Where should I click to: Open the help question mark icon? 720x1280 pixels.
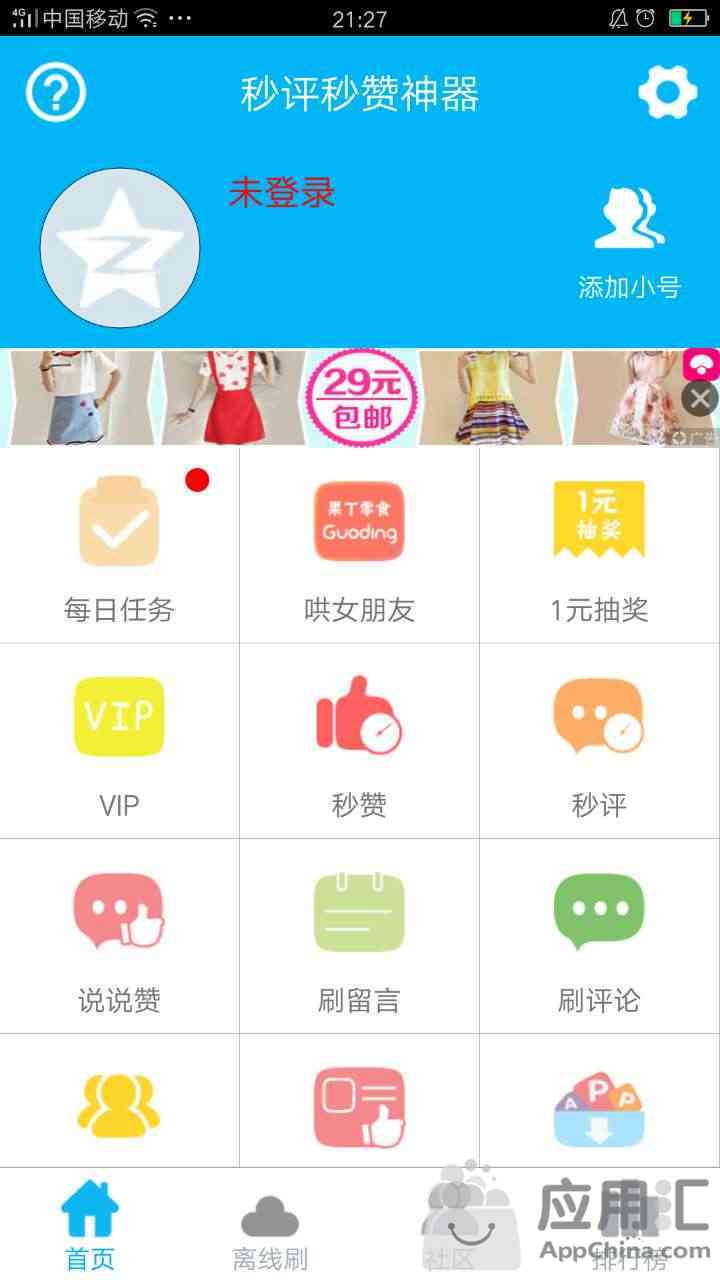click(56, 93)
